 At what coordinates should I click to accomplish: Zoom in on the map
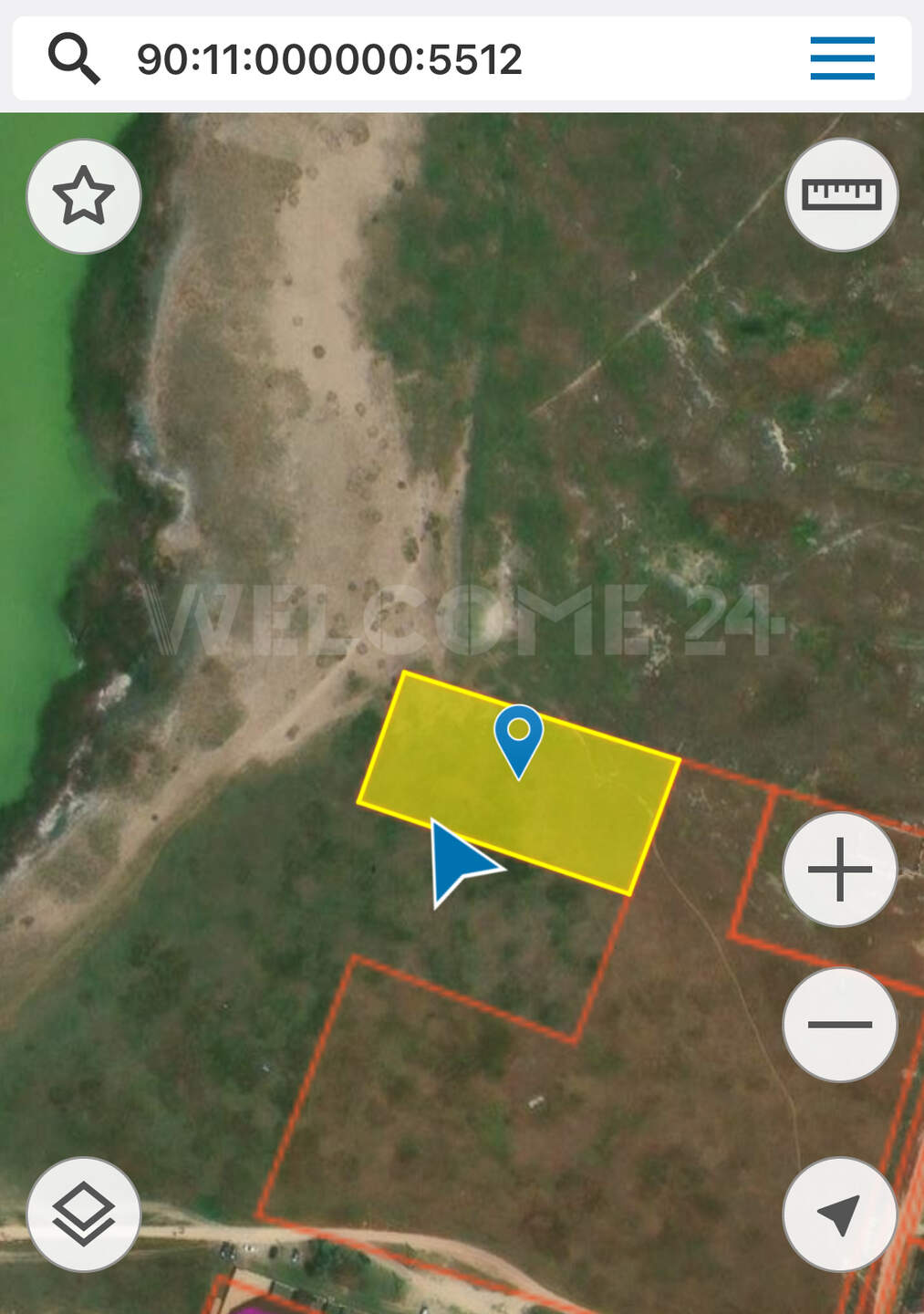[x=839, y=870]
